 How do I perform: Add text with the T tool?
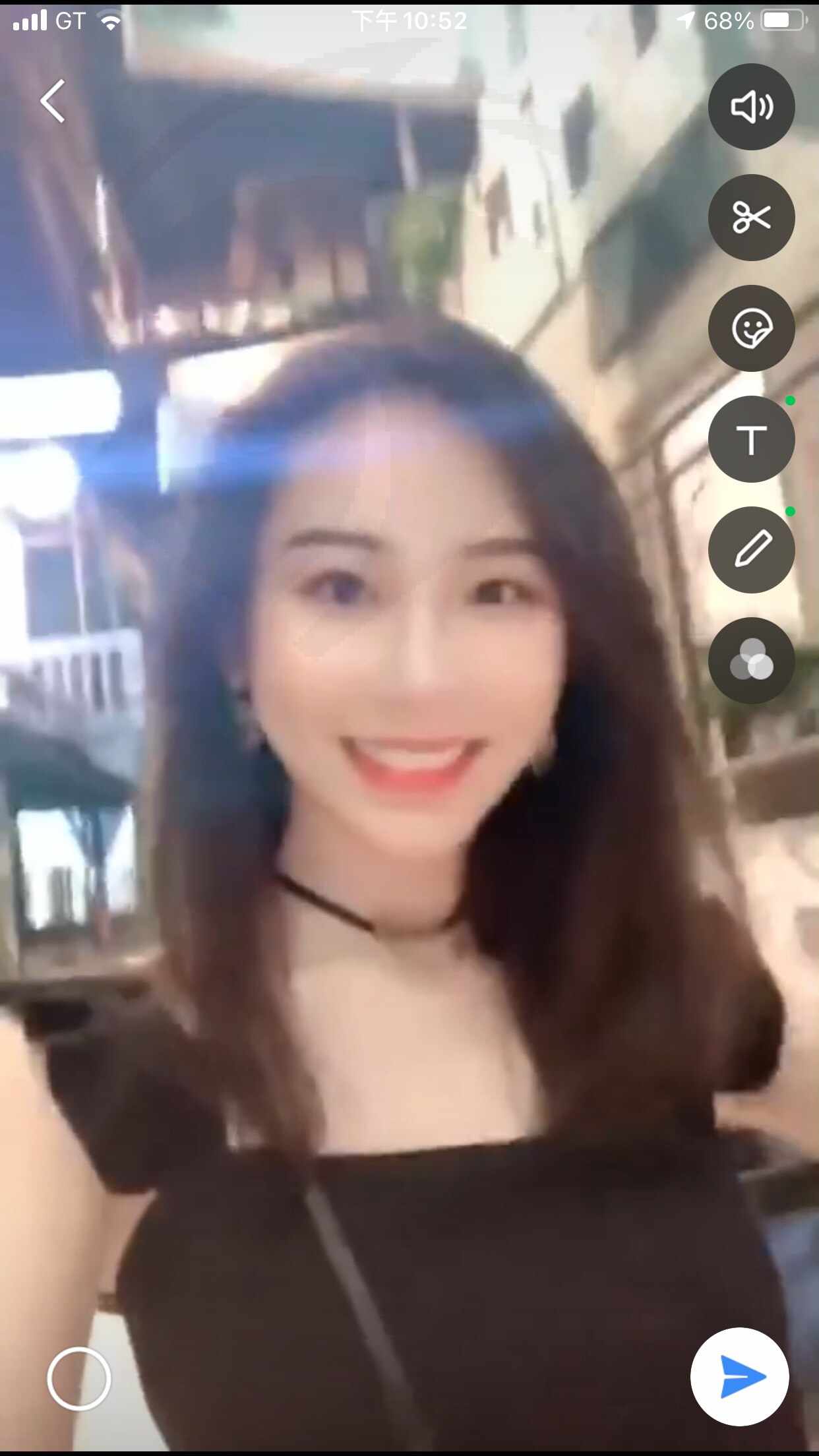tap(751, 439)
